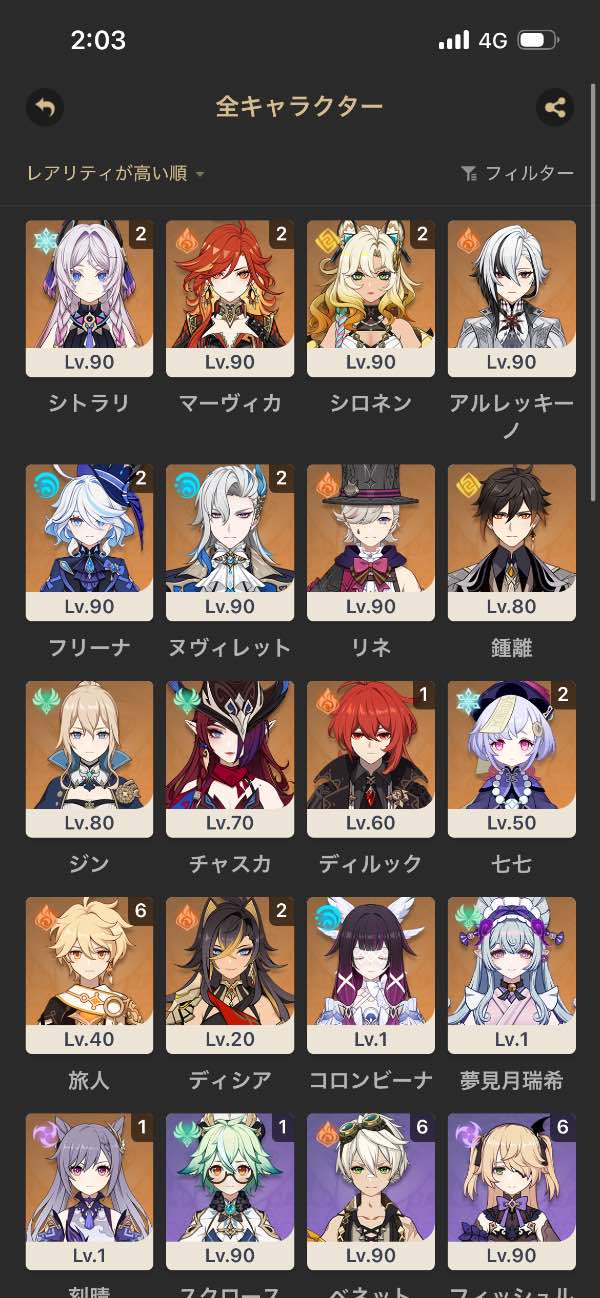Open シトラリ character card
This screenshot has width=600, height=1298.
pyautogui.click(x=89, y=298)
